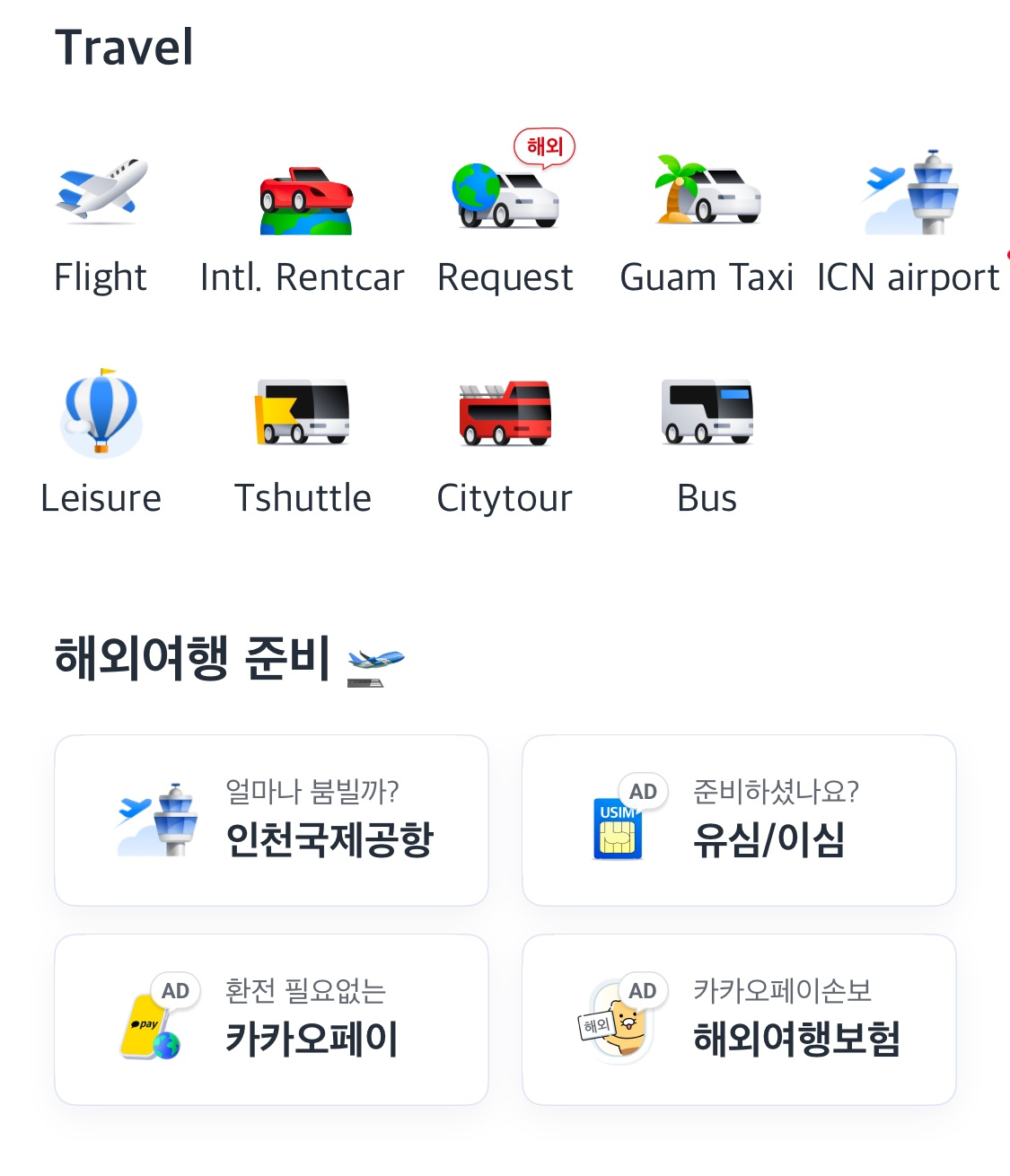Tap the red Citytour bus icon
The height and width of the screenshot is (1176, 1010).
tap(505, 413)
